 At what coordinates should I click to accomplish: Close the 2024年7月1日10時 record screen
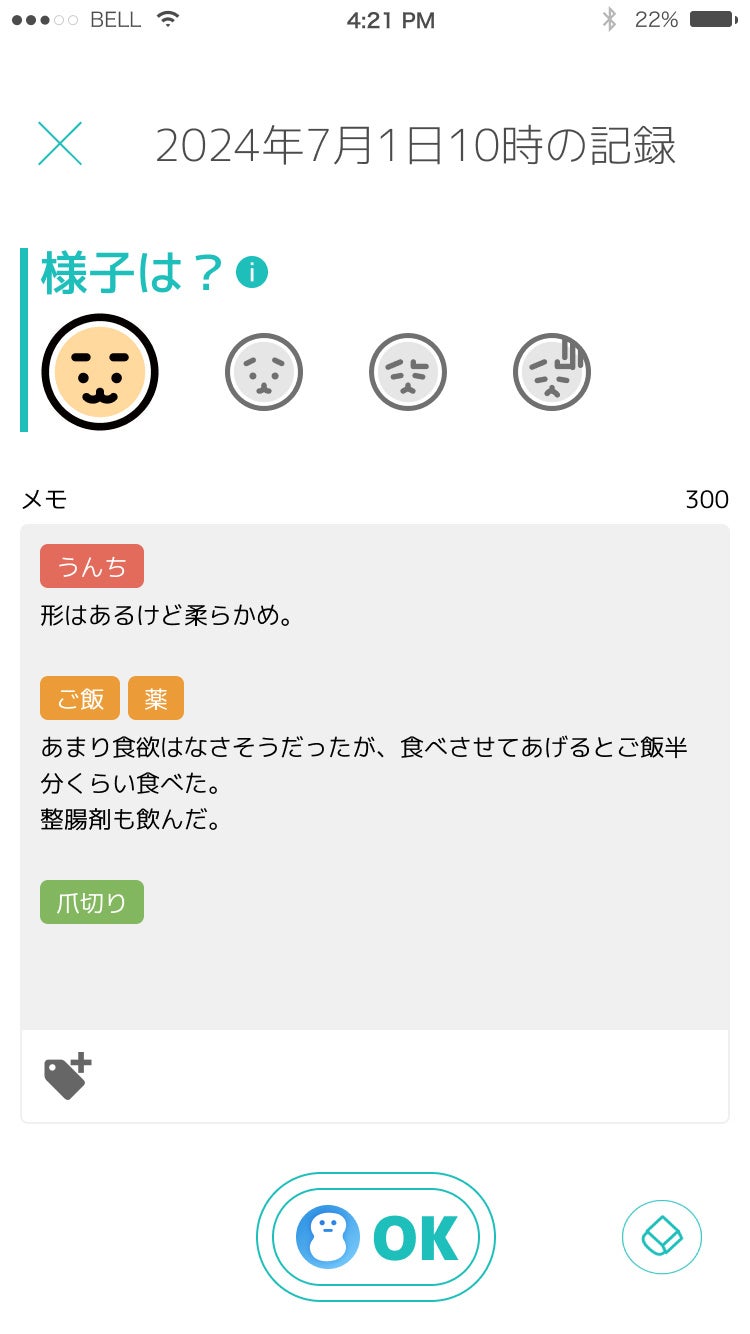[60, 144]
